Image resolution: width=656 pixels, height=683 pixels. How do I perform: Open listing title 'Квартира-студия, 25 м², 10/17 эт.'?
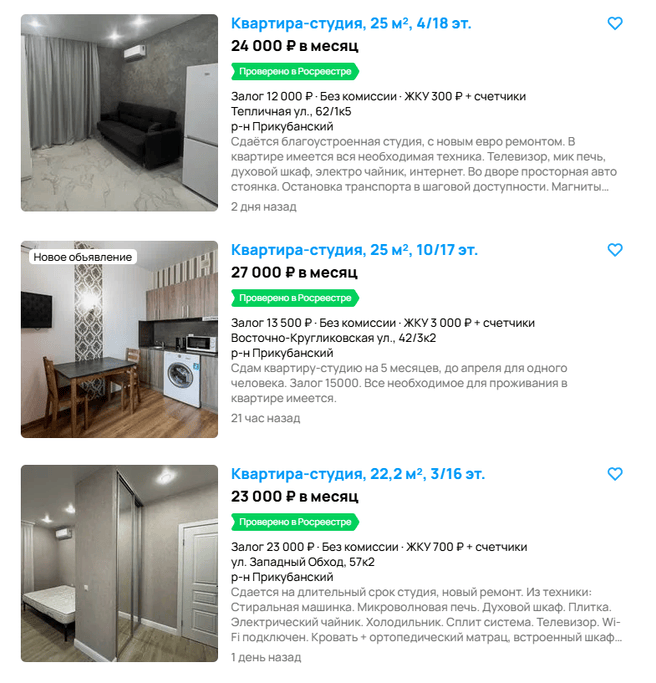pos(354,250)
